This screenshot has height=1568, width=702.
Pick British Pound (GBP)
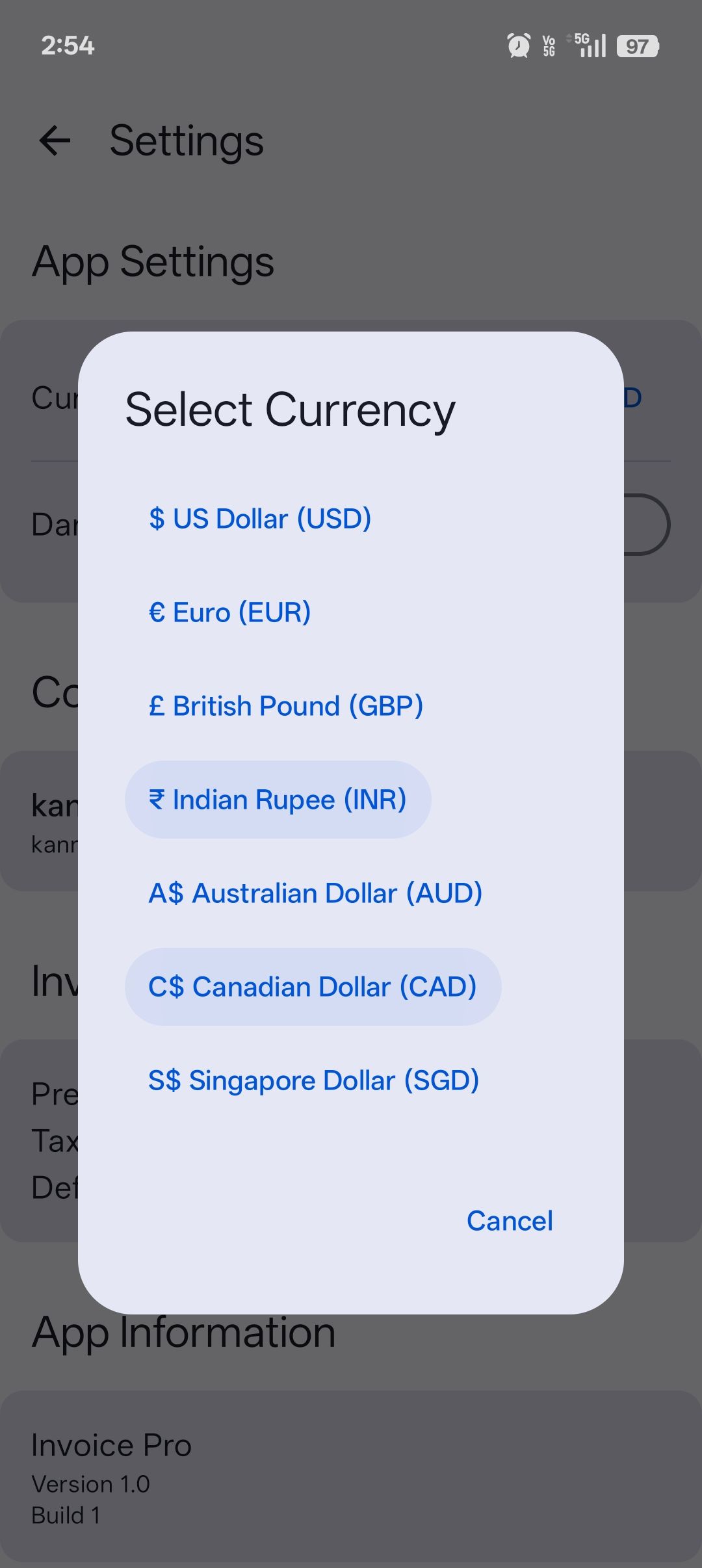(286, 706)
